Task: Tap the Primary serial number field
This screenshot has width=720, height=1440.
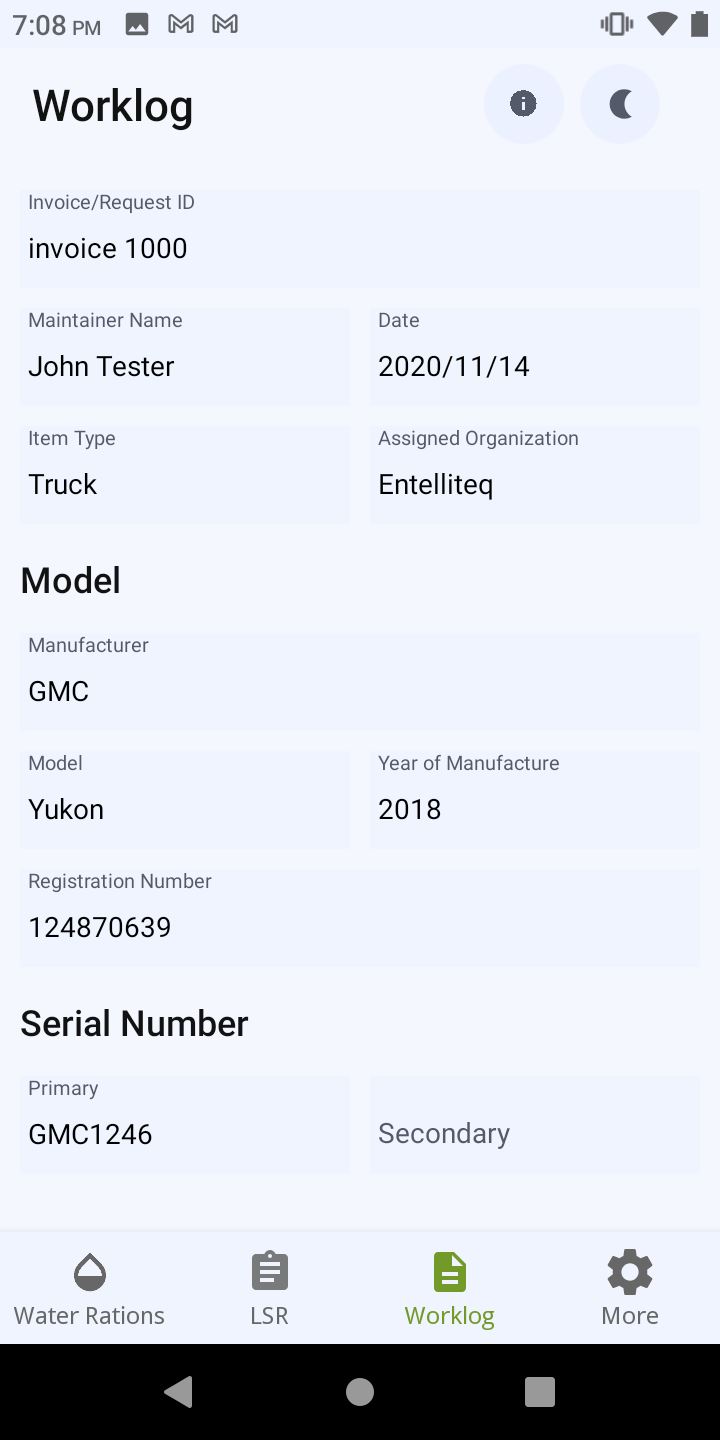Action: pyautogui.click(x=185, y=1124)
